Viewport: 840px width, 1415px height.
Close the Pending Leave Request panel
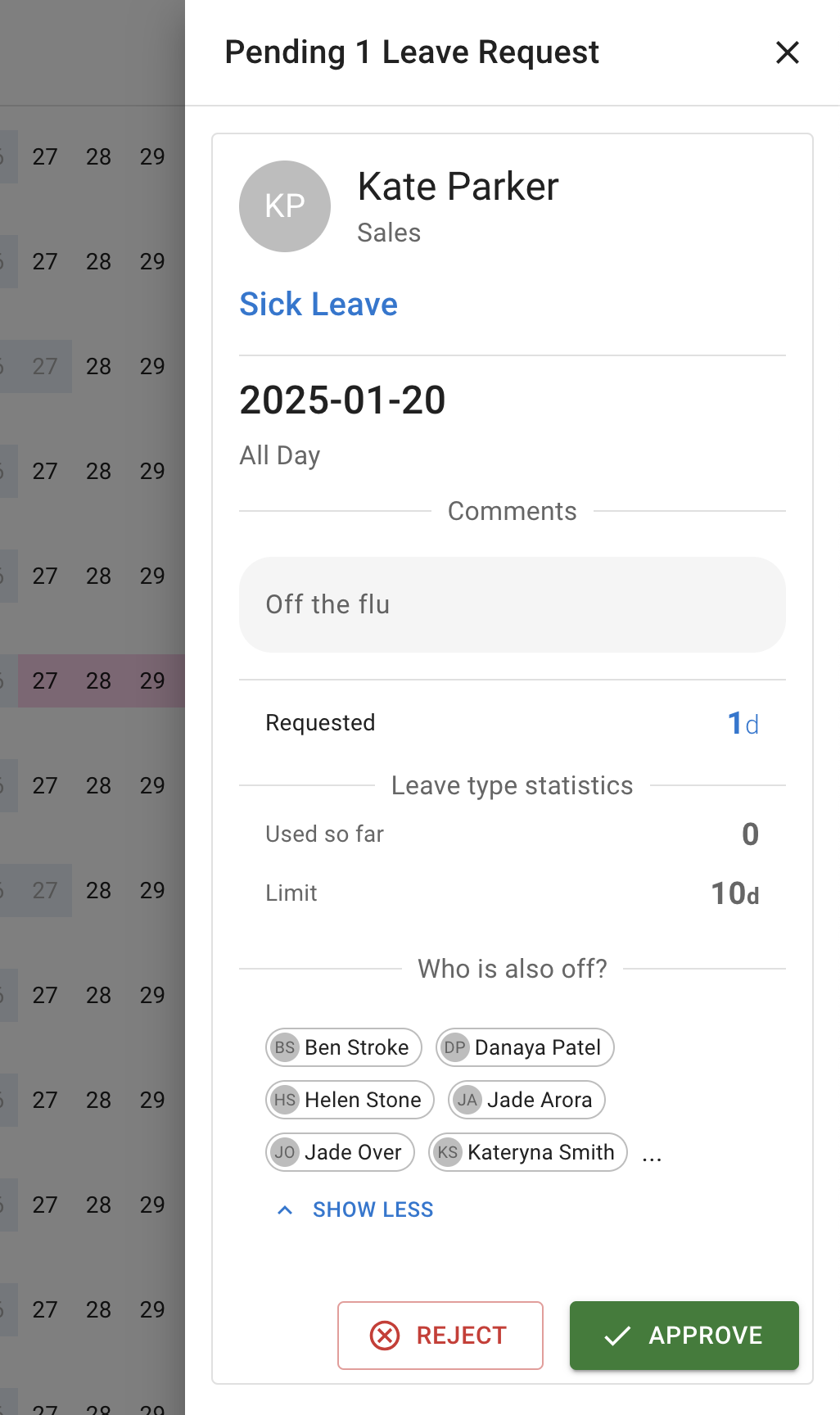pos(787,52)
